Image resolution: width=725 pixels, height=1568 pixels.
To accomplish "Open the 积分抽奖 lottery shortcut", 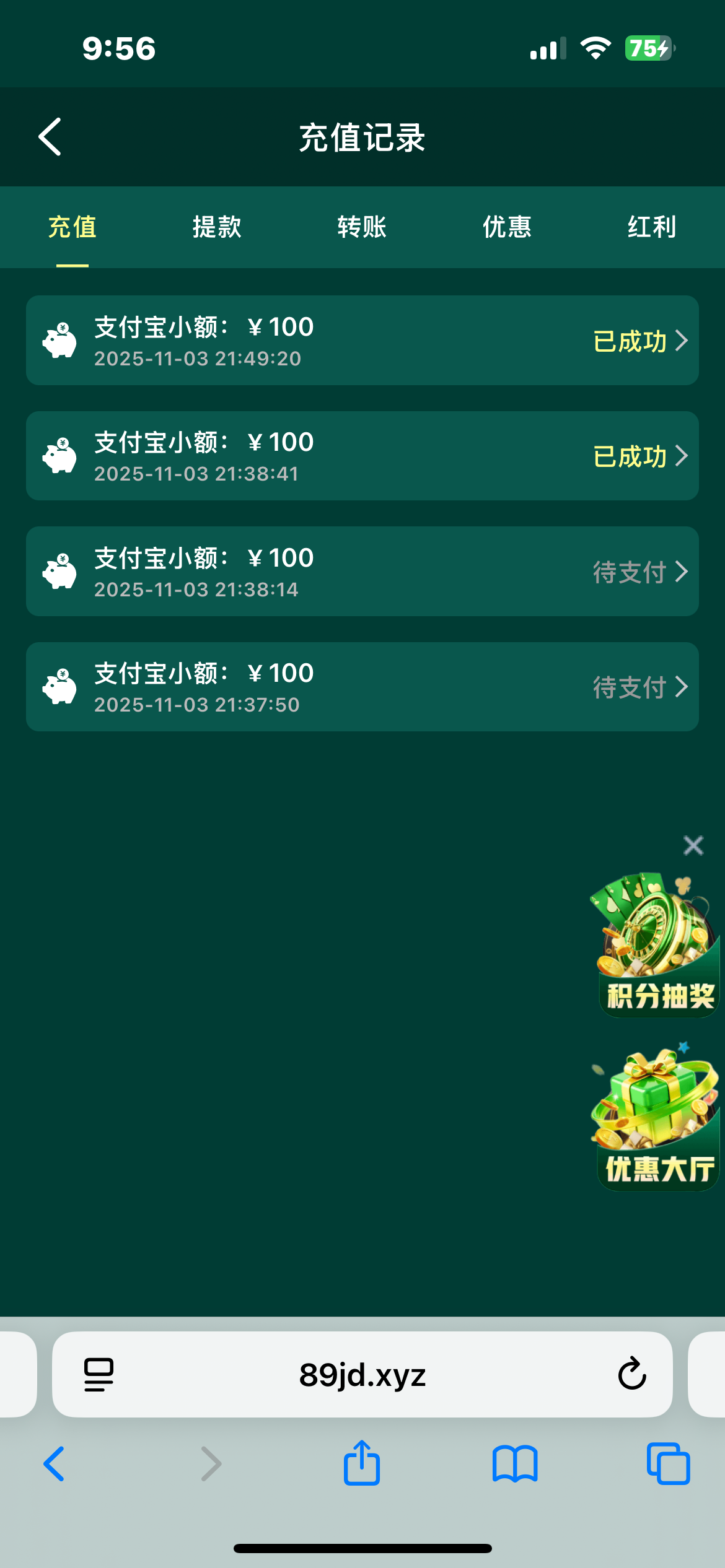I will 657,946.
